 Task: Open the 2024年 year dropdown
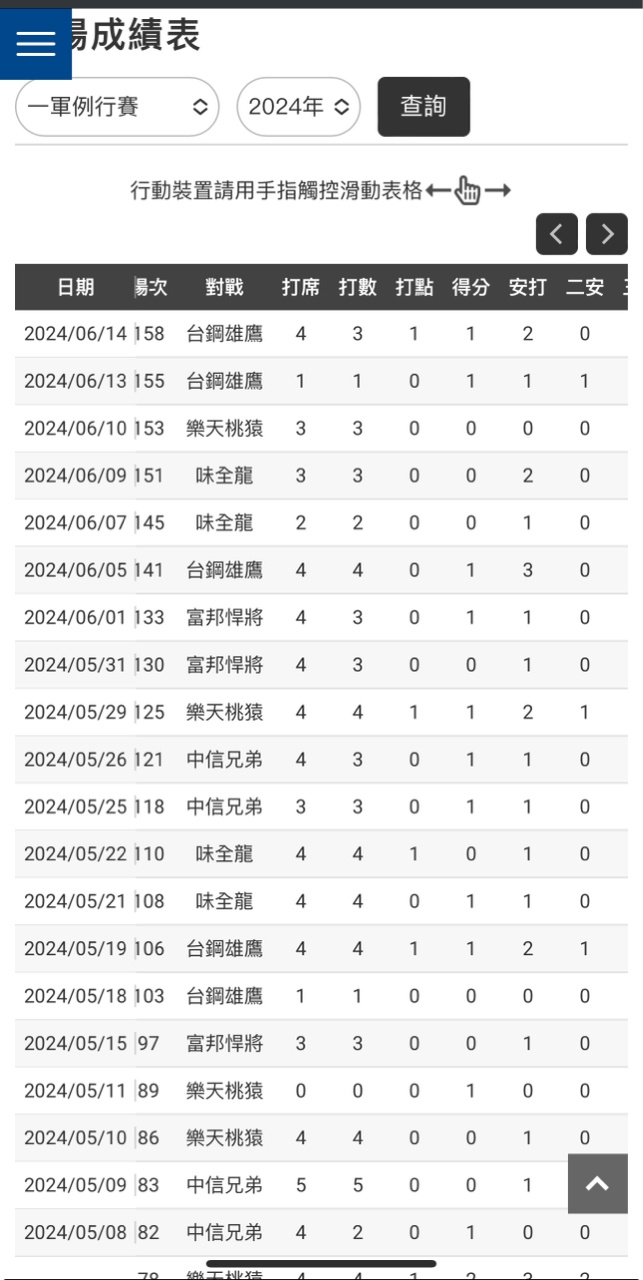point(298,107)
